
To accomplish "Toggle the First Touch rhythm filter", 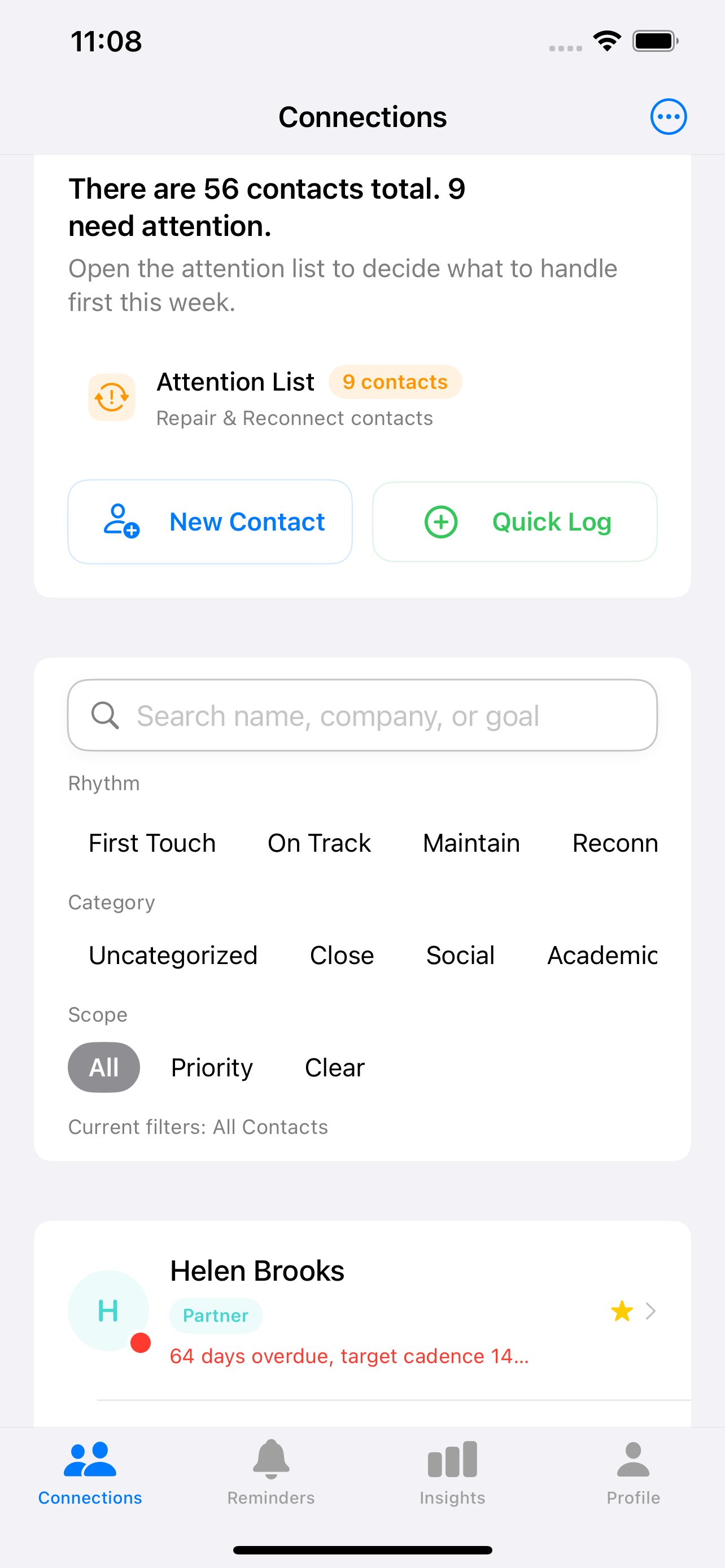I will [151, 843].
